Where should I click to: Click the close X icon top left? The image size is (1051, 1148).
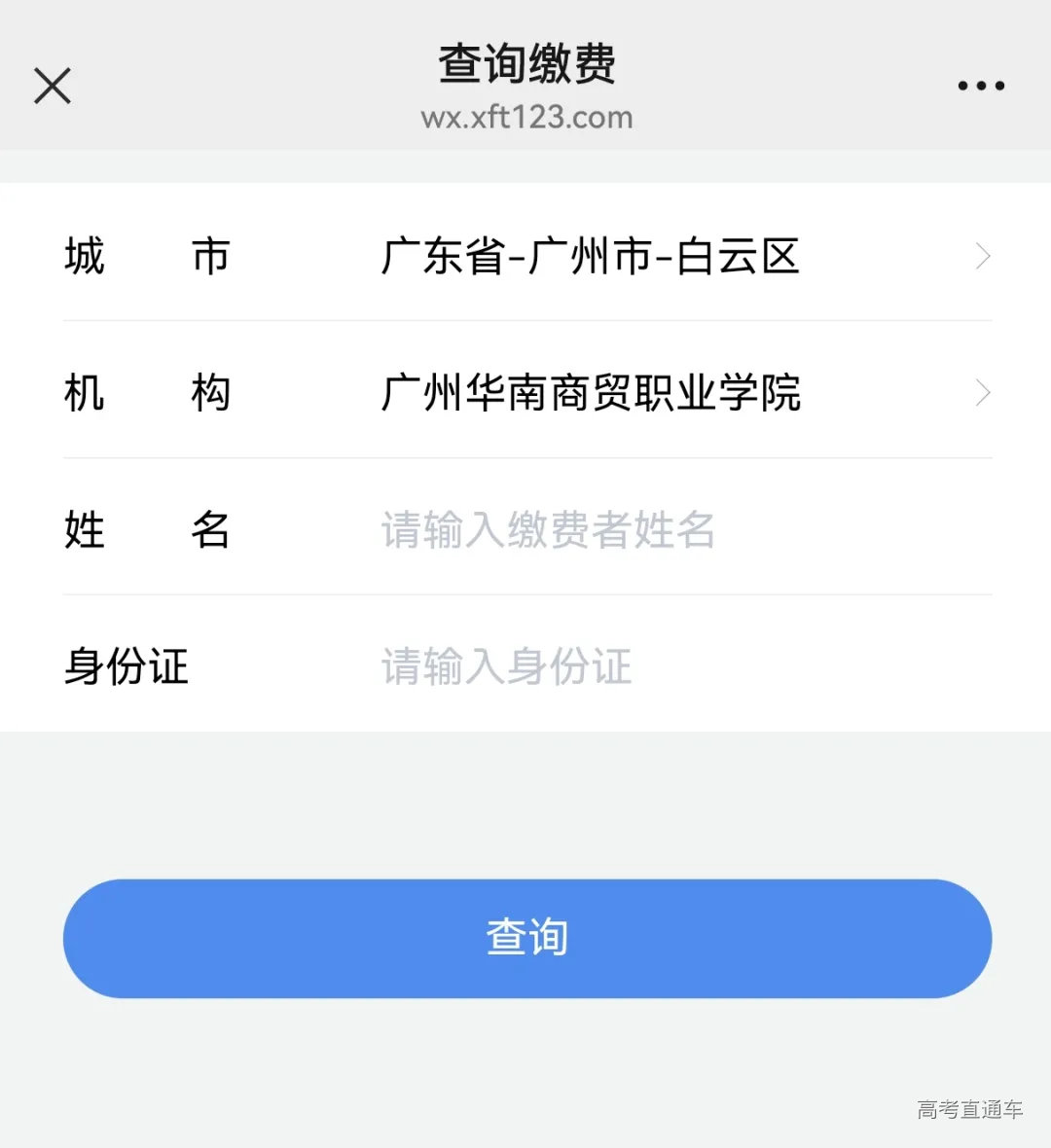[53, 86]
